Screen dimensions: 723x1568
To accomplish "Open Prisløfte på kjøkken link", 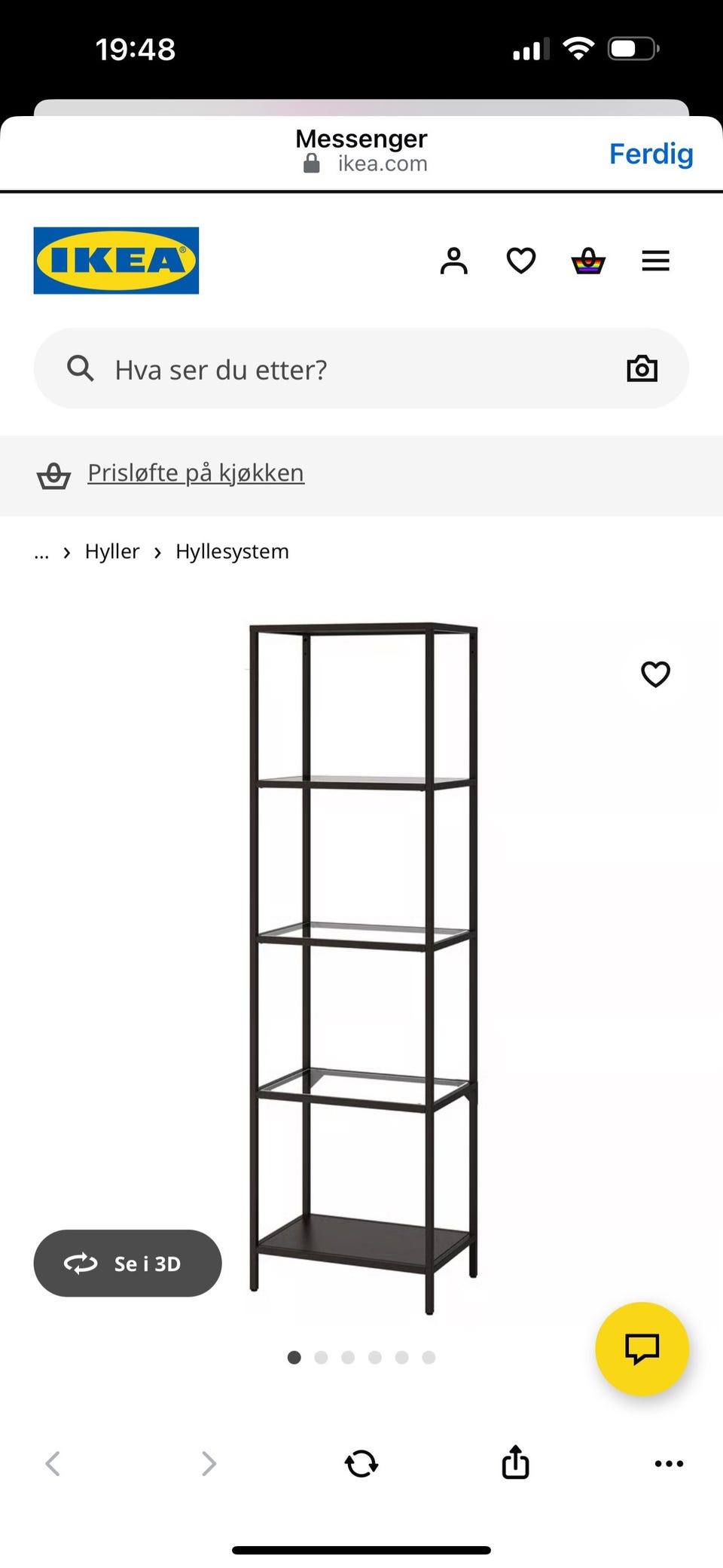I will (195, 472).
